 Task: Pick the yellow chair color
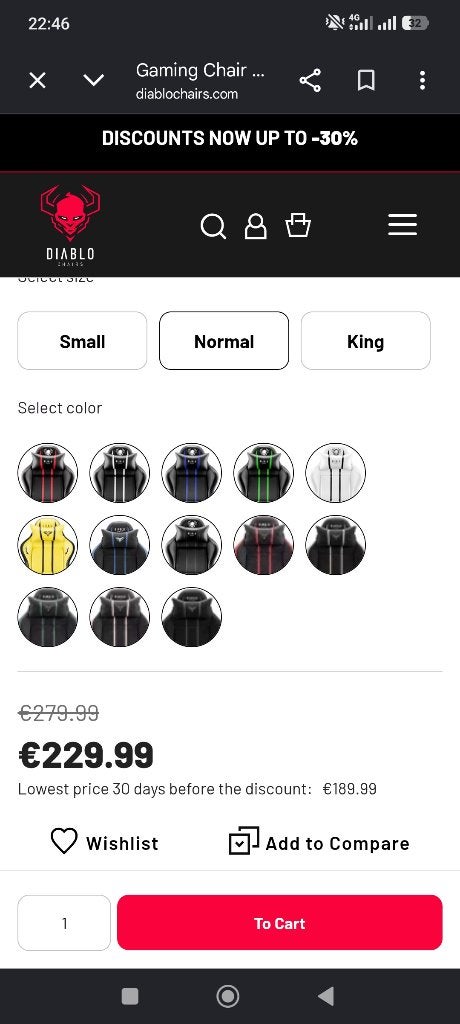click(48, 545)
